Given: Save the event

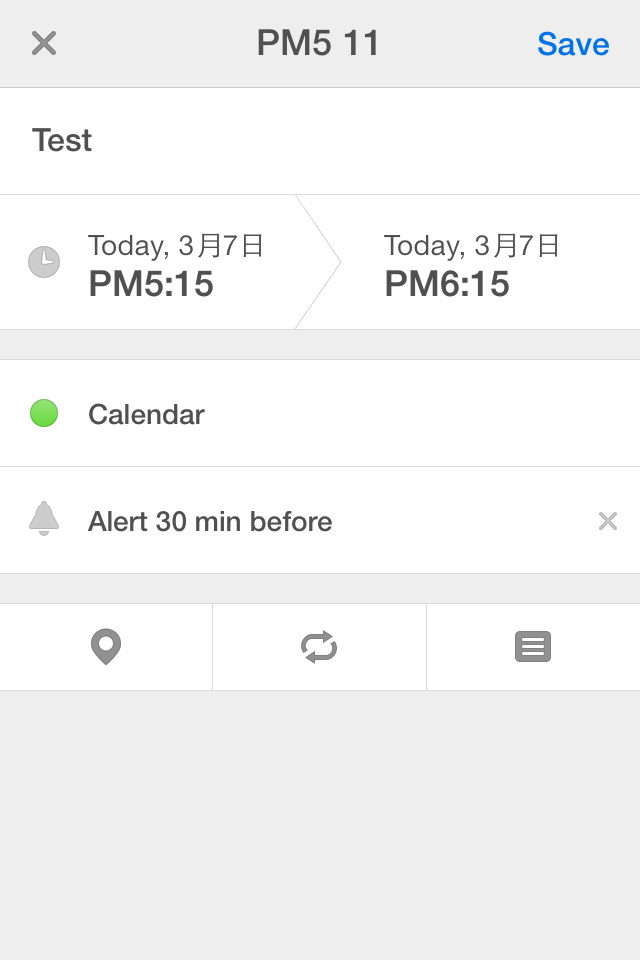Looking at the screenshot, I should coord(573,44).
